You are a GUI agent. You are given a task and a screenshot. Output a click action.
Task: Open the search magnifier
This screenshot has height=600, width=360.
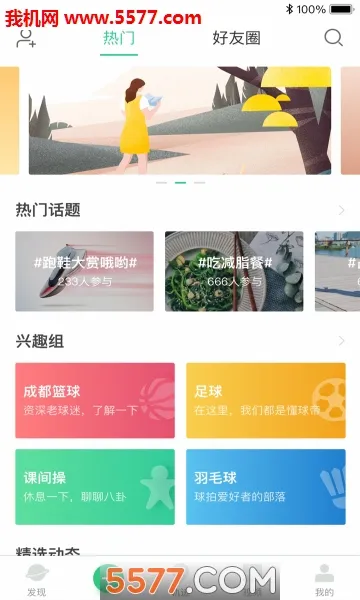[x=333, y=38]
